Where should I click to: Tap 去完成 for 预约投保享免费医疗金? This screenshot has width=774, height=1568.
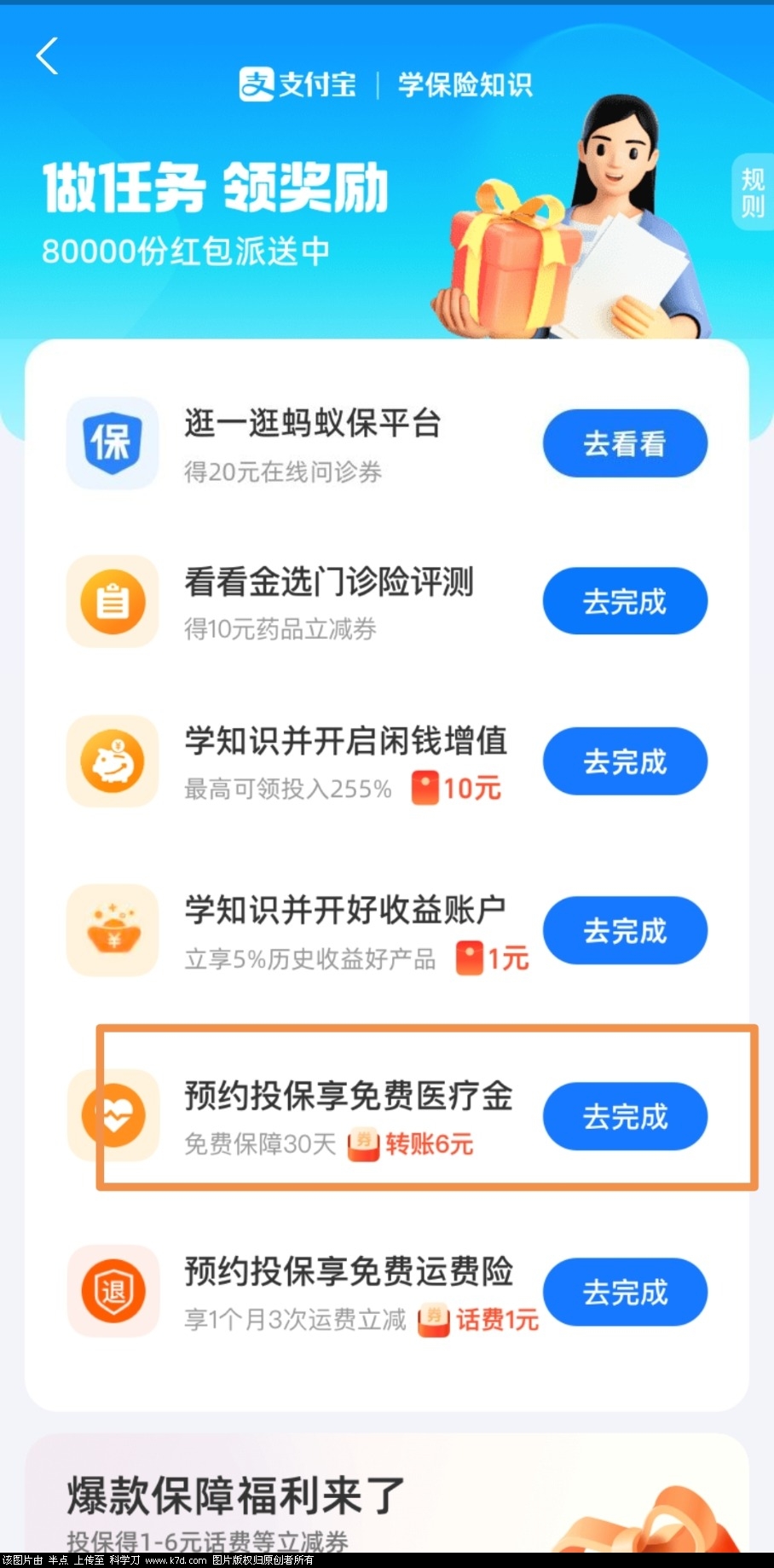point(625,1116)
